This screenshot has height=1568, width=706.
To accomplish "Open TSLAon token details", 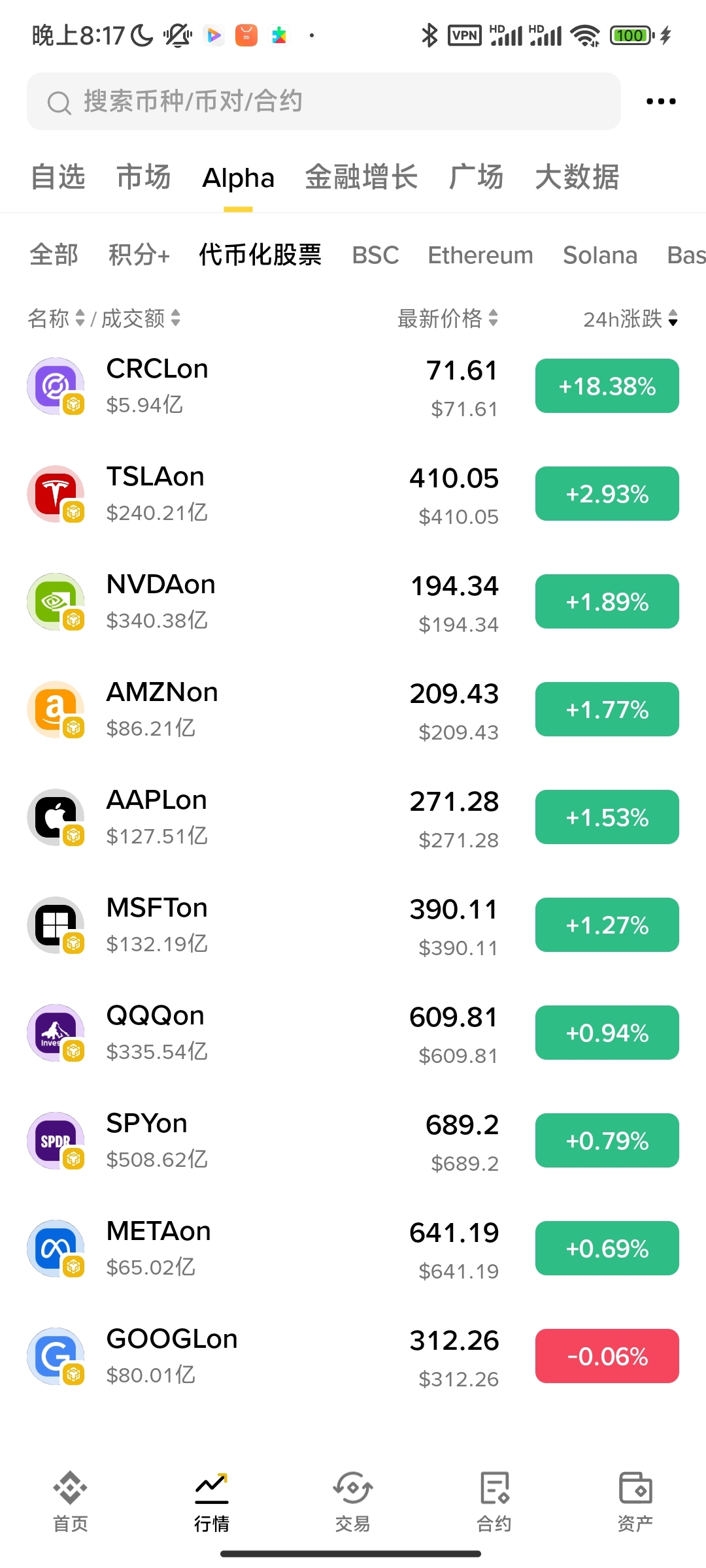I will pos(261,494).
